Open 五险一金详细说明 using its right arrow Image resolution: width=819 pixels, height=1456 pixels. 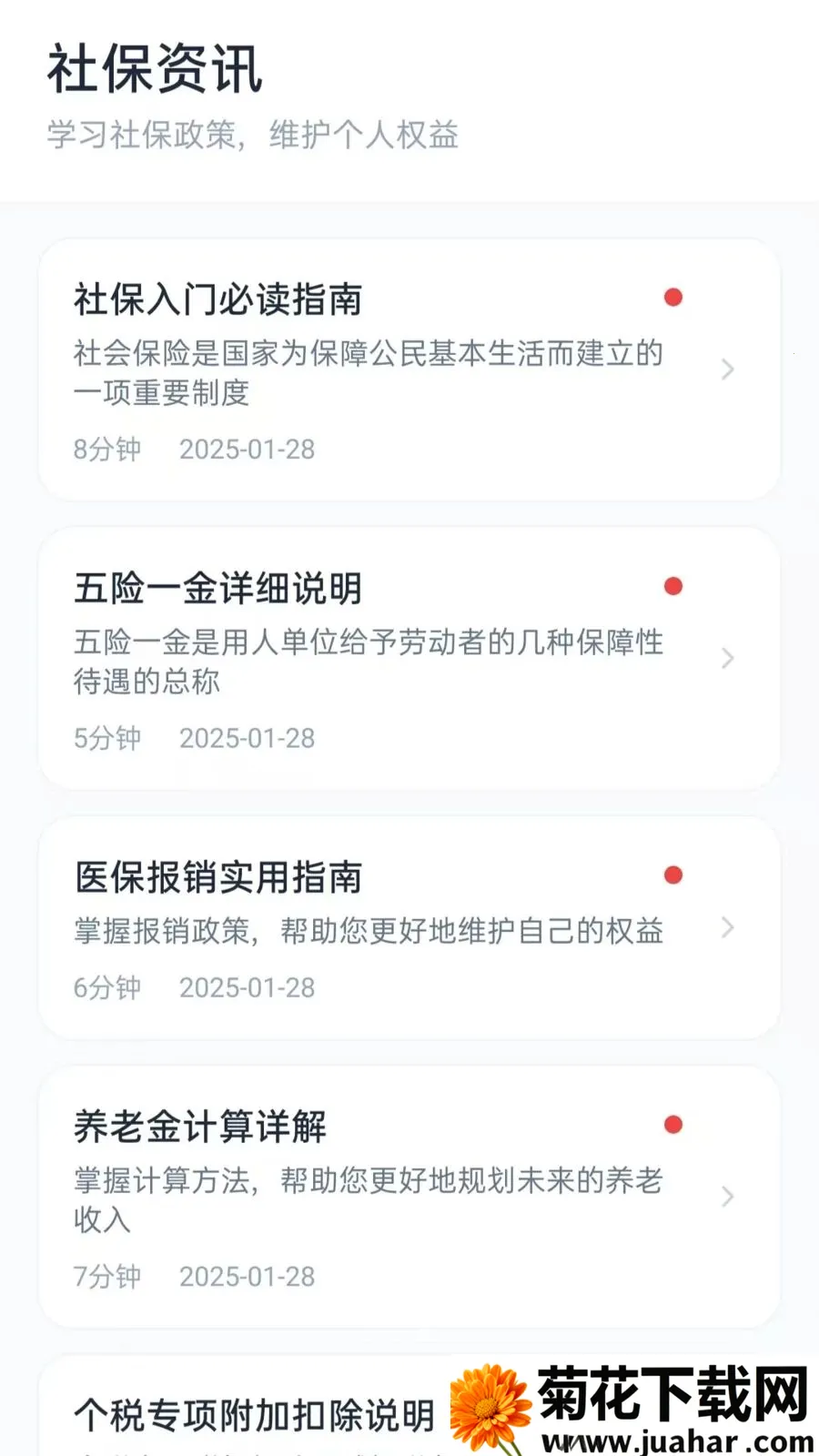tap(726, 658)
